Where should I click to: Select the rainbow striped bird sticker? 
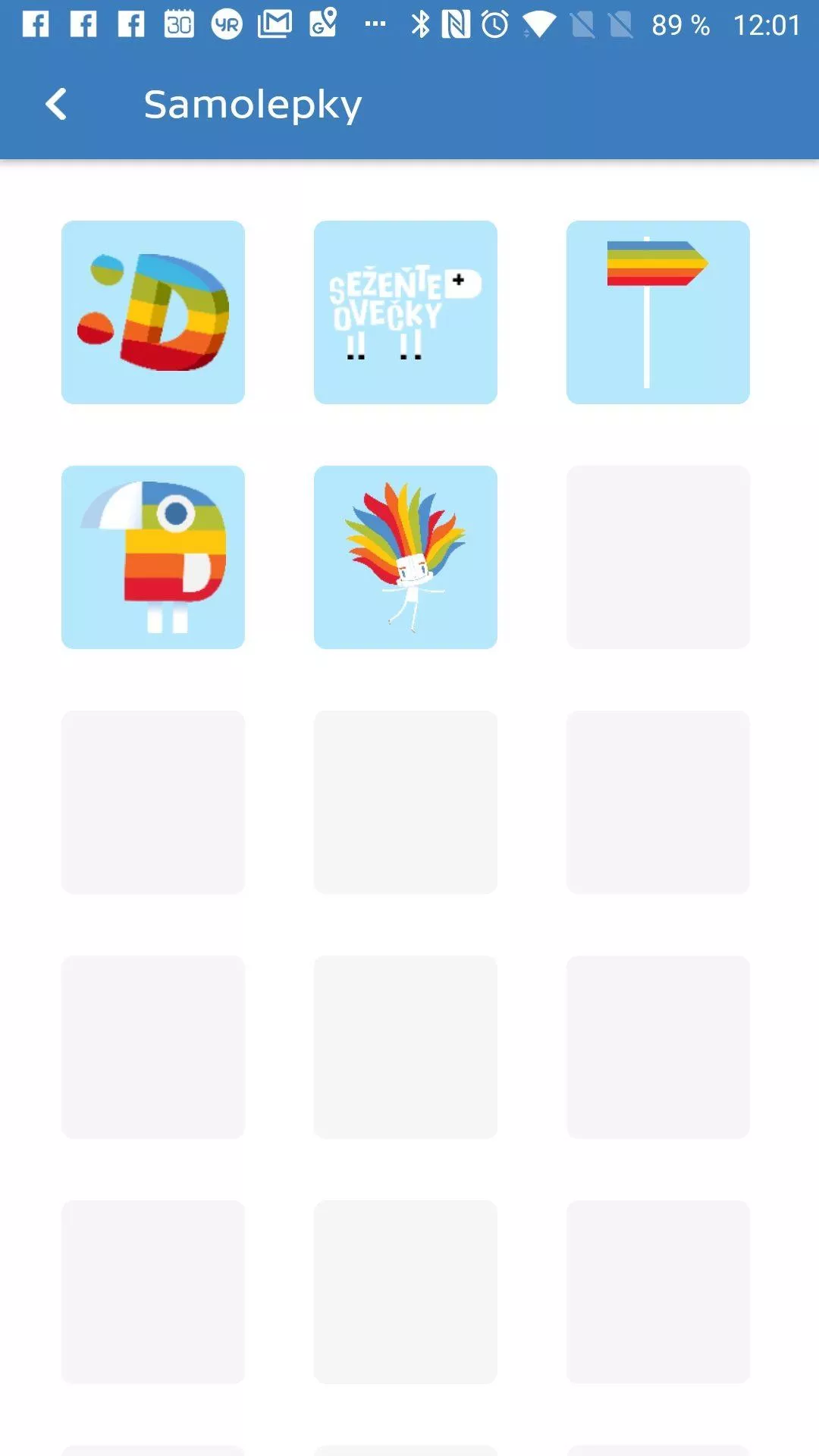point(153,557)
